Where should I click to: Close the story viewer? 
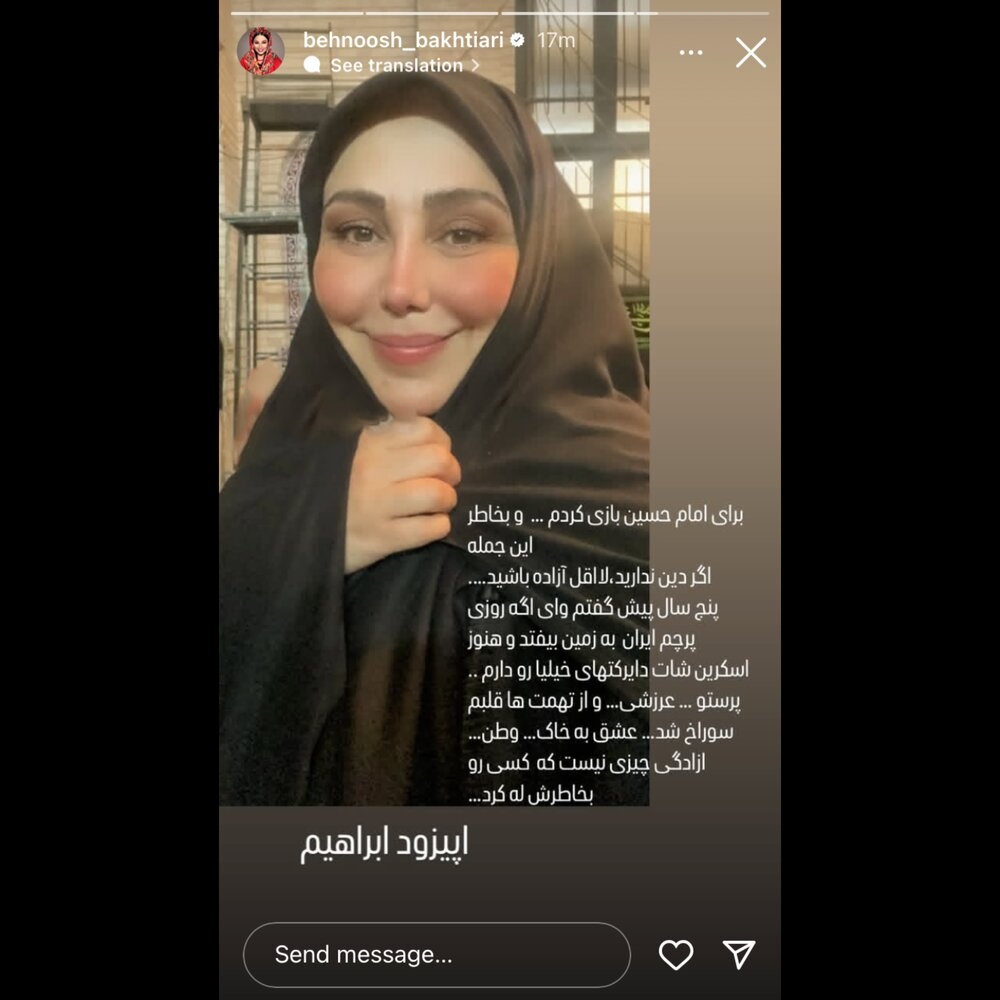(x=750, y=52)
